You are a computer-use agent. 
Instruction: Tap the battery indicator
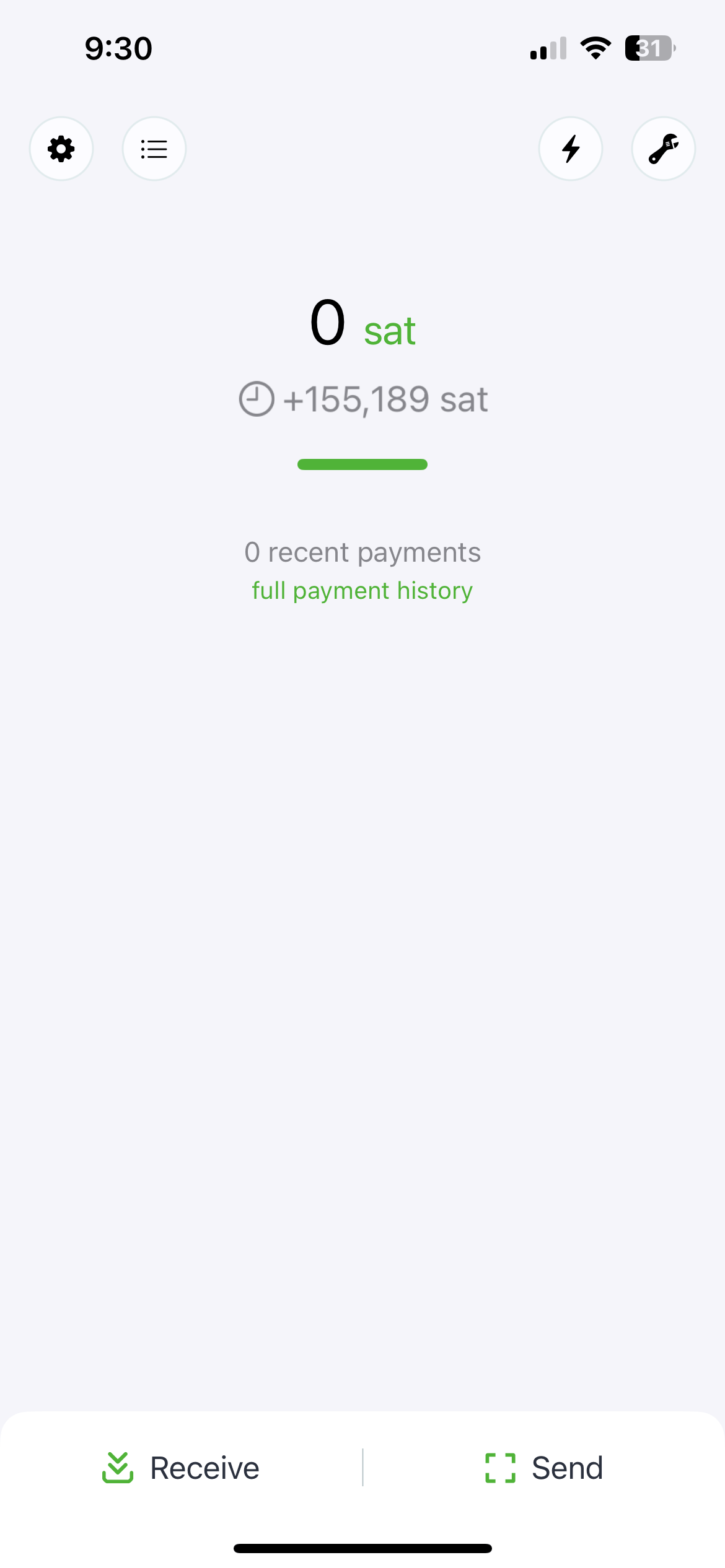coord(648,48)
